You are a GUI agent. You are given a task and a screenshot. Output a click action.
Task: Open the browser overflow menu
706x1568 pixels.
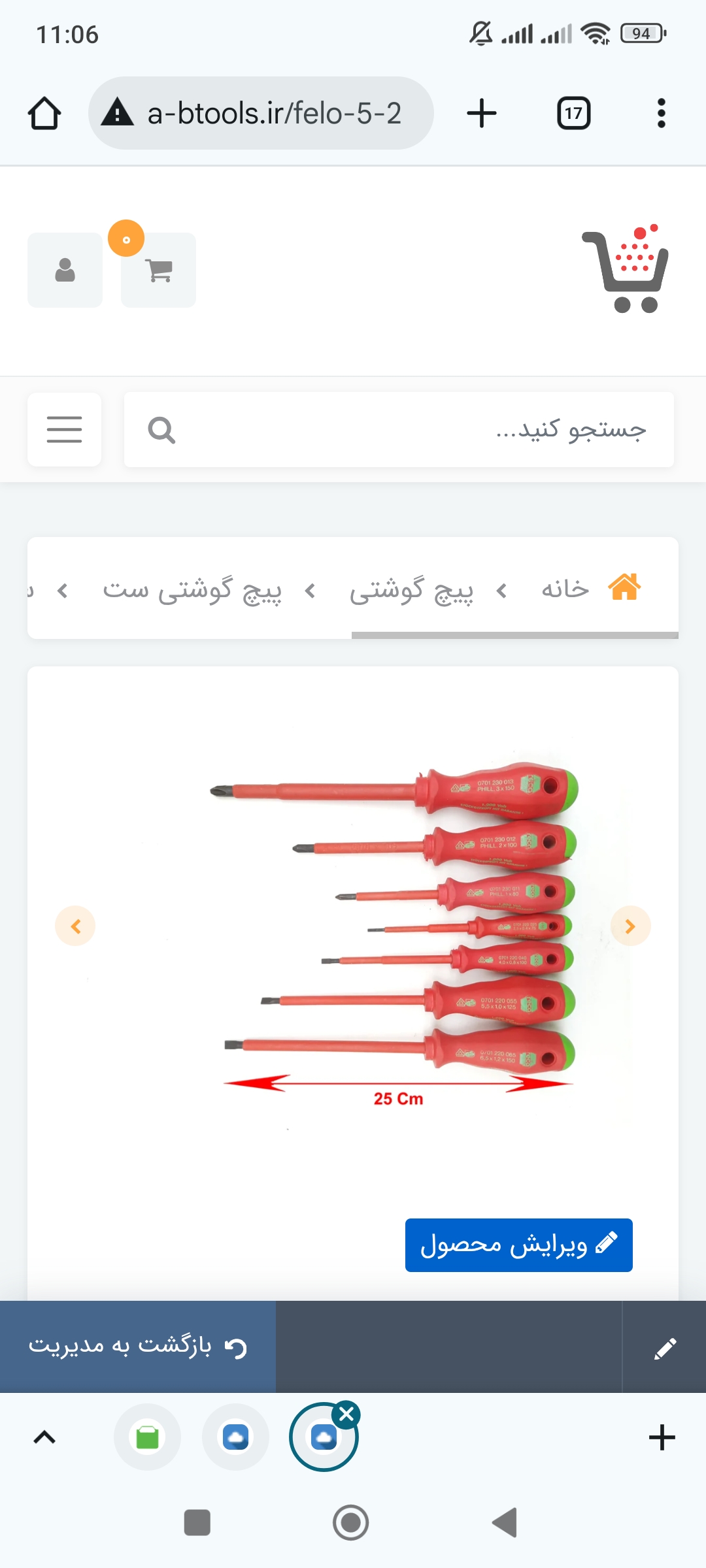point(662,113)
